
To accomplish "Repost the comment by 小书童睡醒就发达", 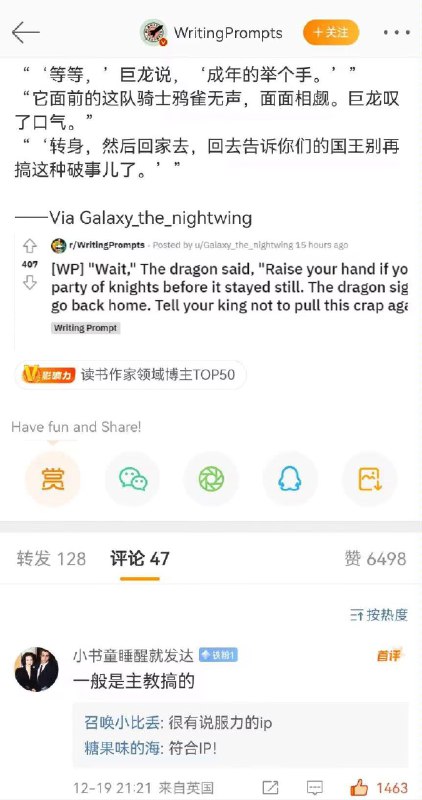I will click(270, 787).
